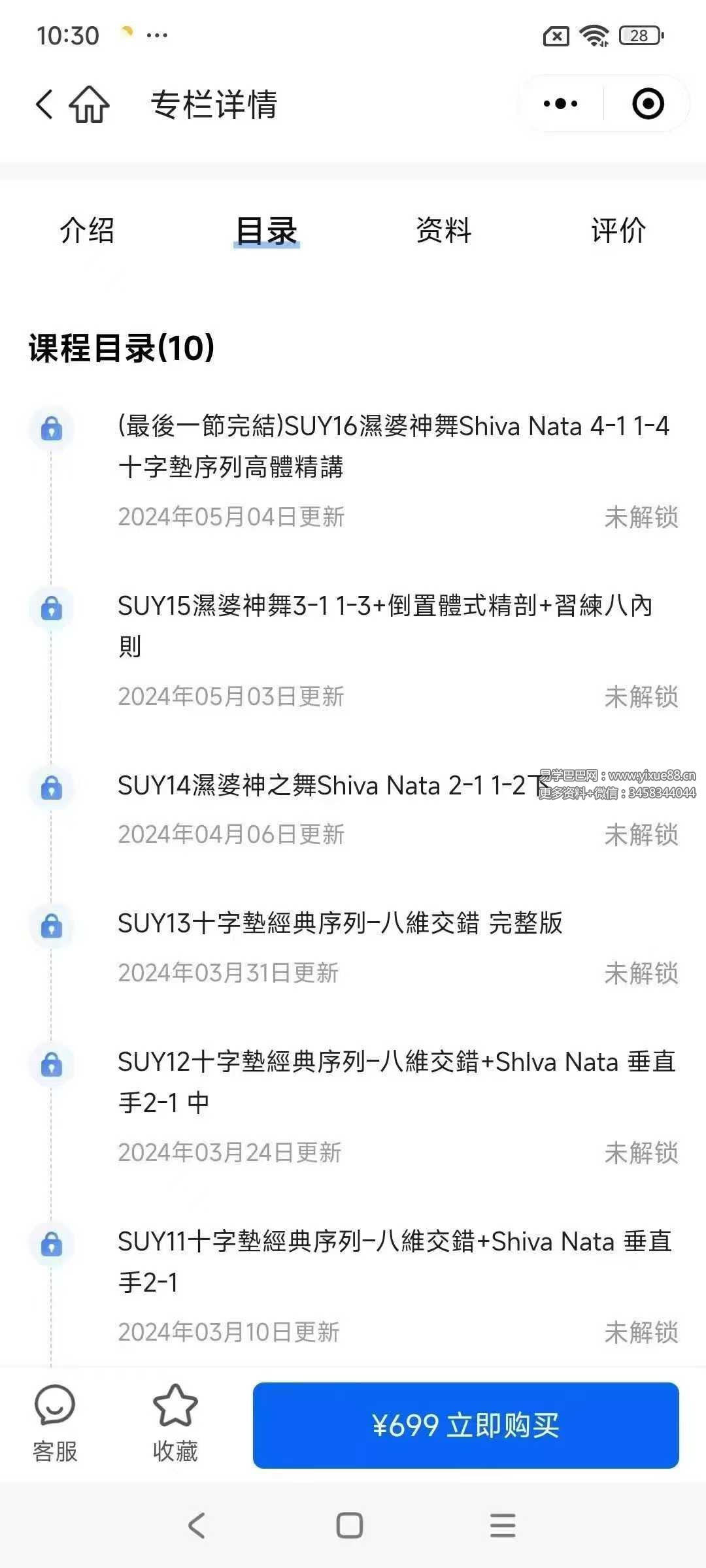The image size is (706, 1568).
Task: Open lesson SUY16濕婆神舞Shiva Nata 4-1
Action: (x=392, y=446)
